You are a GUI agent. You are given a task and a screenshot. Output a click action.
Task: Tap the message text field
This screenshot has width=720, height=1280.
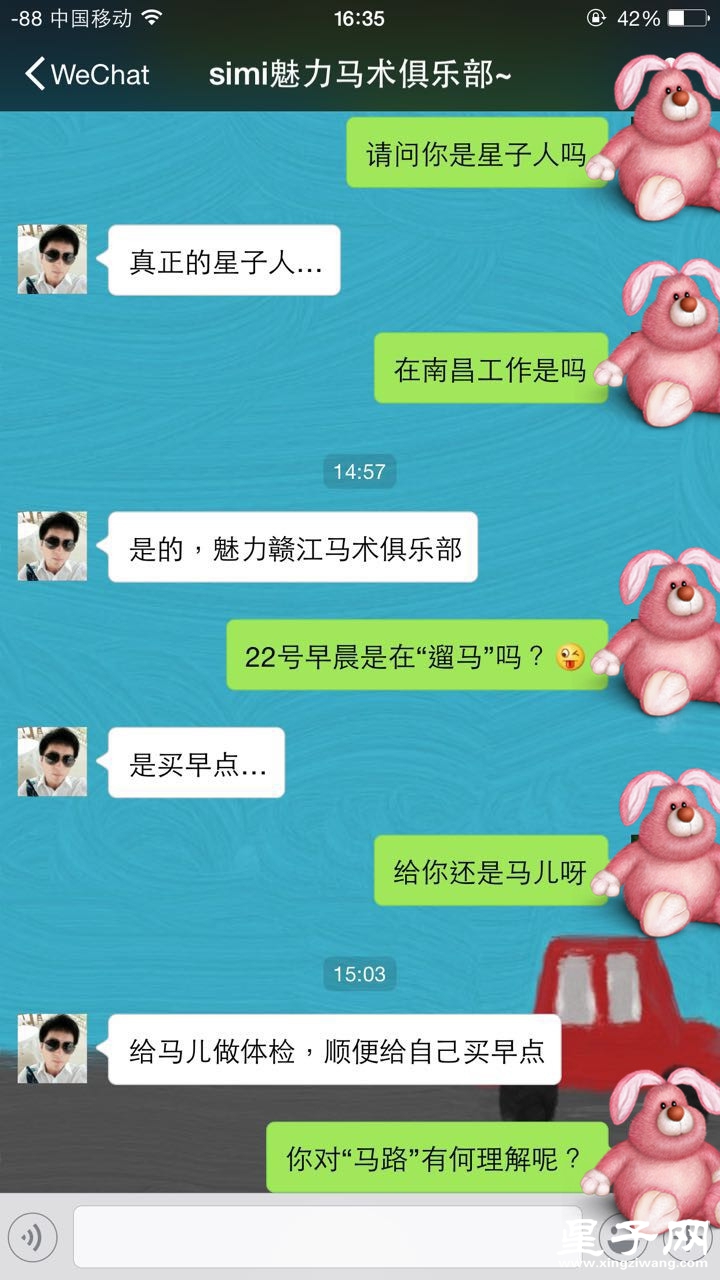click(x=330, y=1238)
